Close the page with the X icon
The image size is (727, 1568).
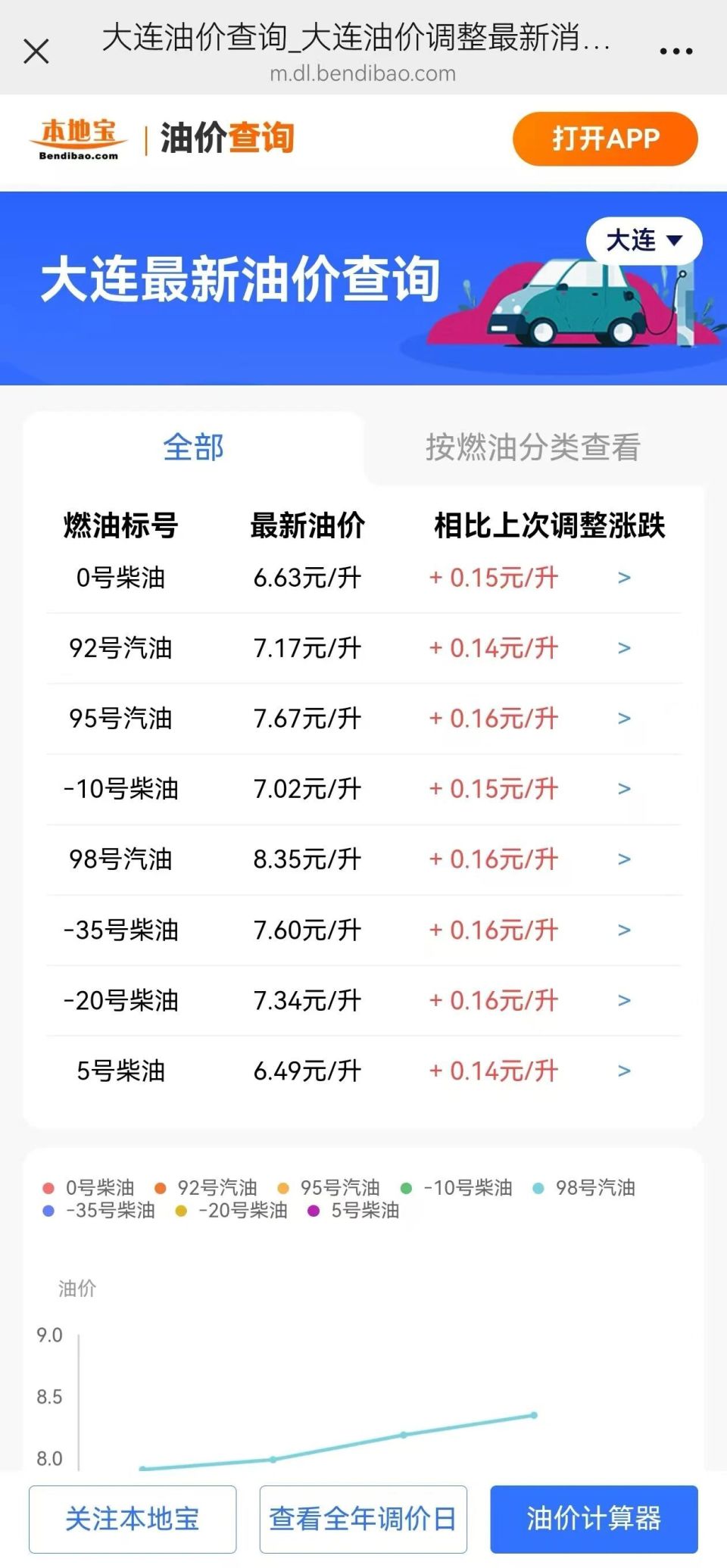pos(36,51)
